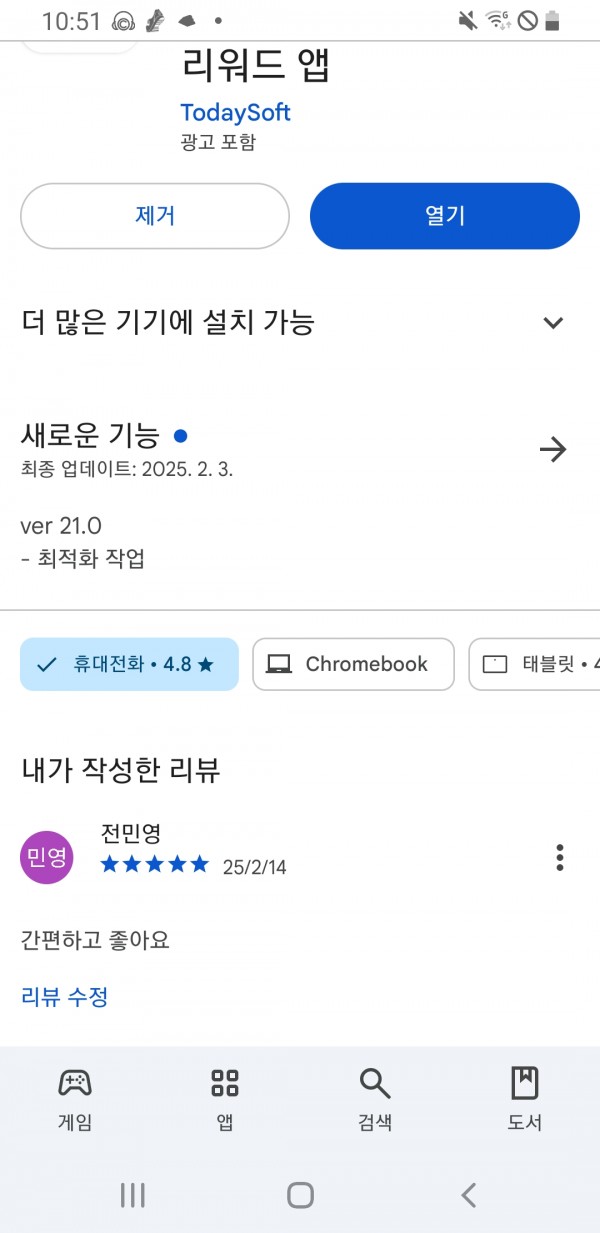The height and width of the screenshot is (1233, 600).
Task: Open the app with the 열기 button
Action: pos(445,216)
